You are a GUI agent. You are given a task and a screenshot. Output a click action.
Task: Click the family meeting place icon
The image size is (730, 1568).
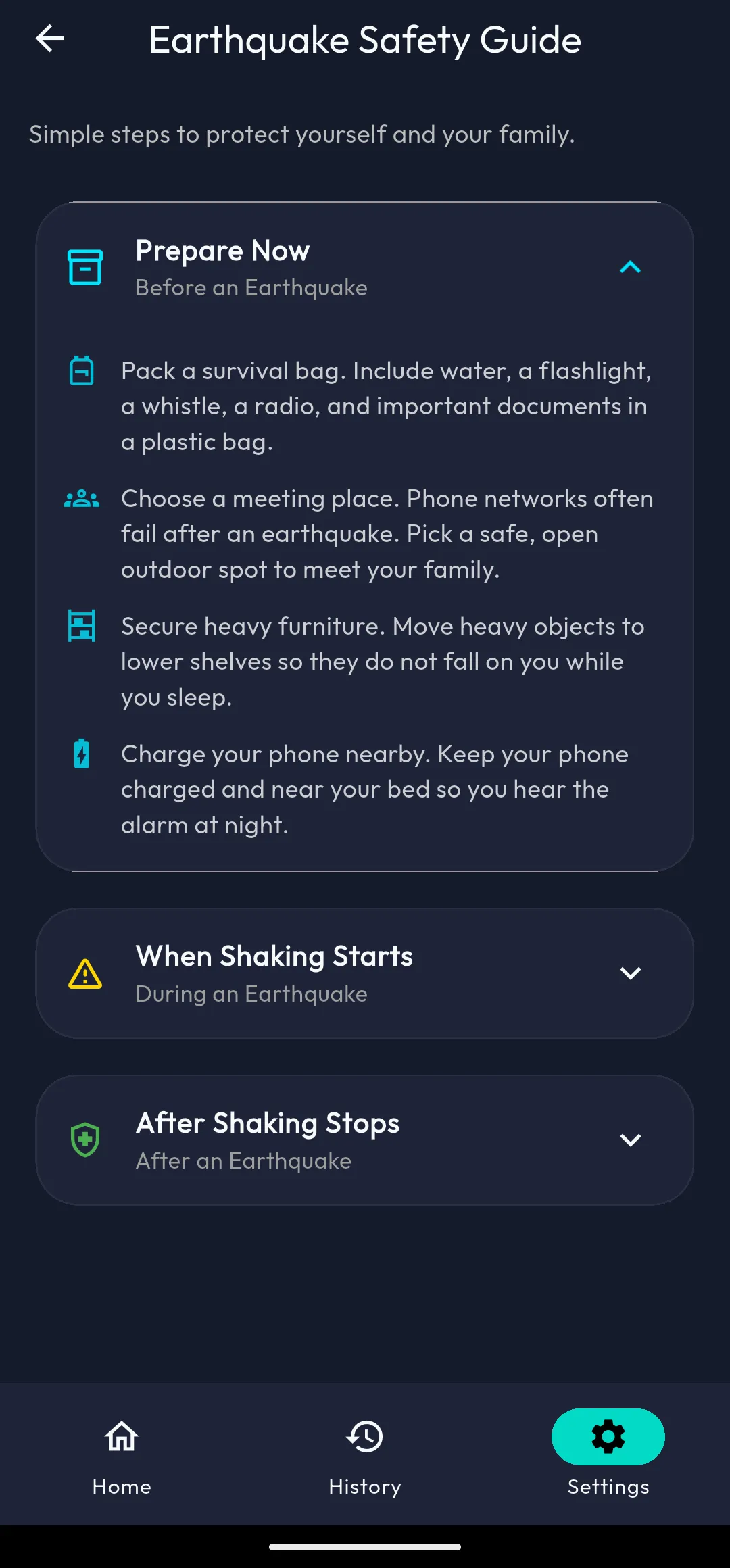pyautogui.click(x=80, y=499)
